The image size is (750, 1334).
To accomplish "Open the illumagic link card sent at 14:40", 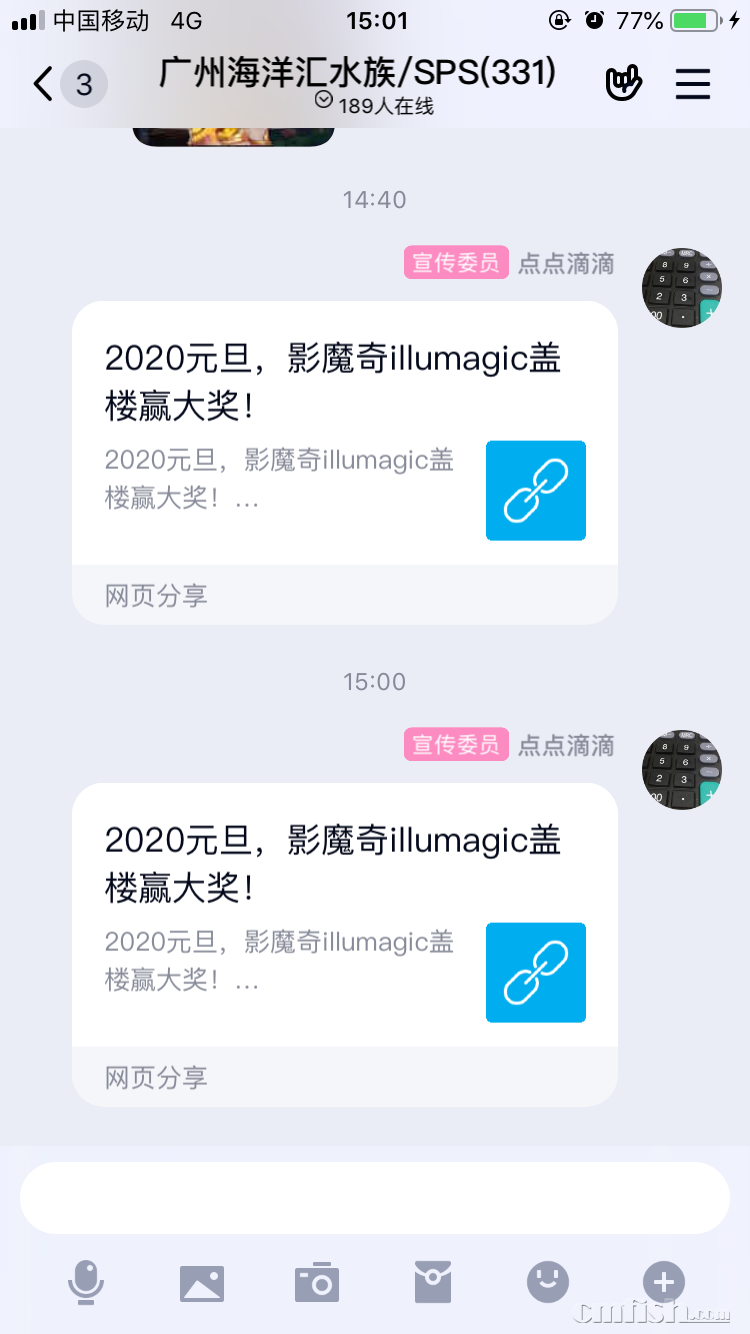I will pyautogui.click(x=344, y=440).
